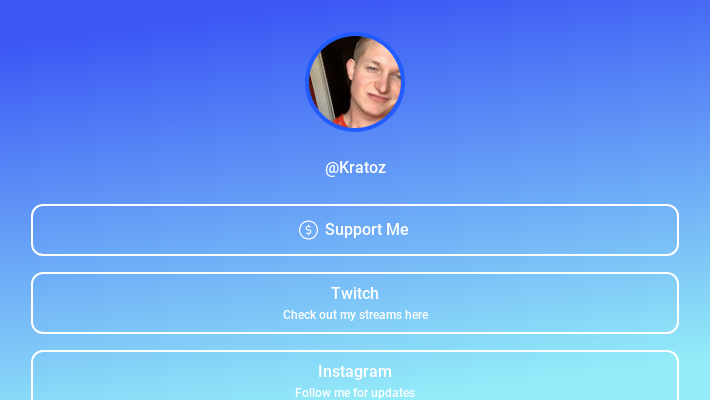Open the Instagram updates link
The height and width of the screenshot is (400, 710).
(355, 378)
